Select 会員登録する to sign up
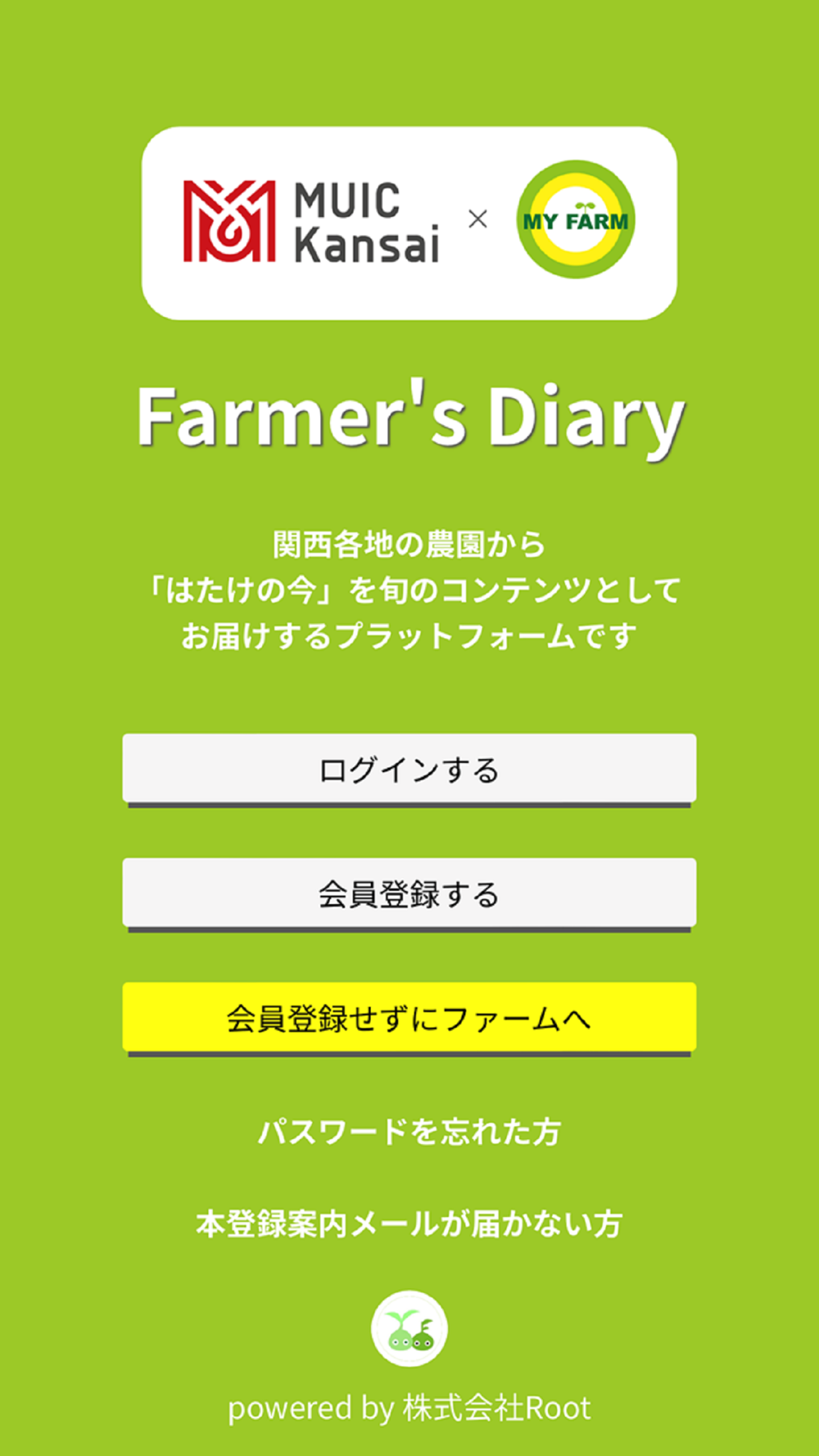This screenshot has width=819, height=1456. 409,894
